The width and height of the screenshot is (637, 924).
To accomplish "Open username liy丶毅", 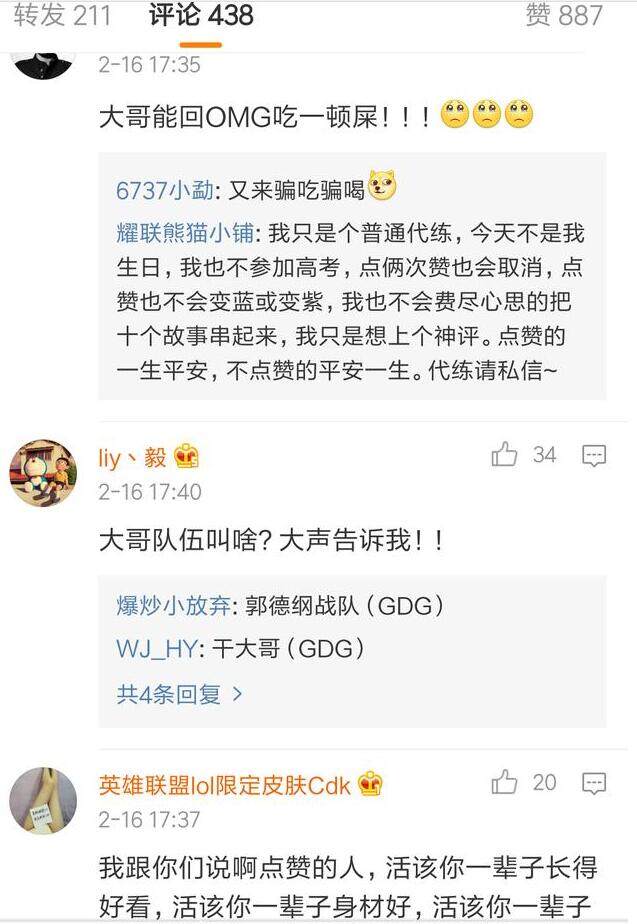I will [133, 458].
